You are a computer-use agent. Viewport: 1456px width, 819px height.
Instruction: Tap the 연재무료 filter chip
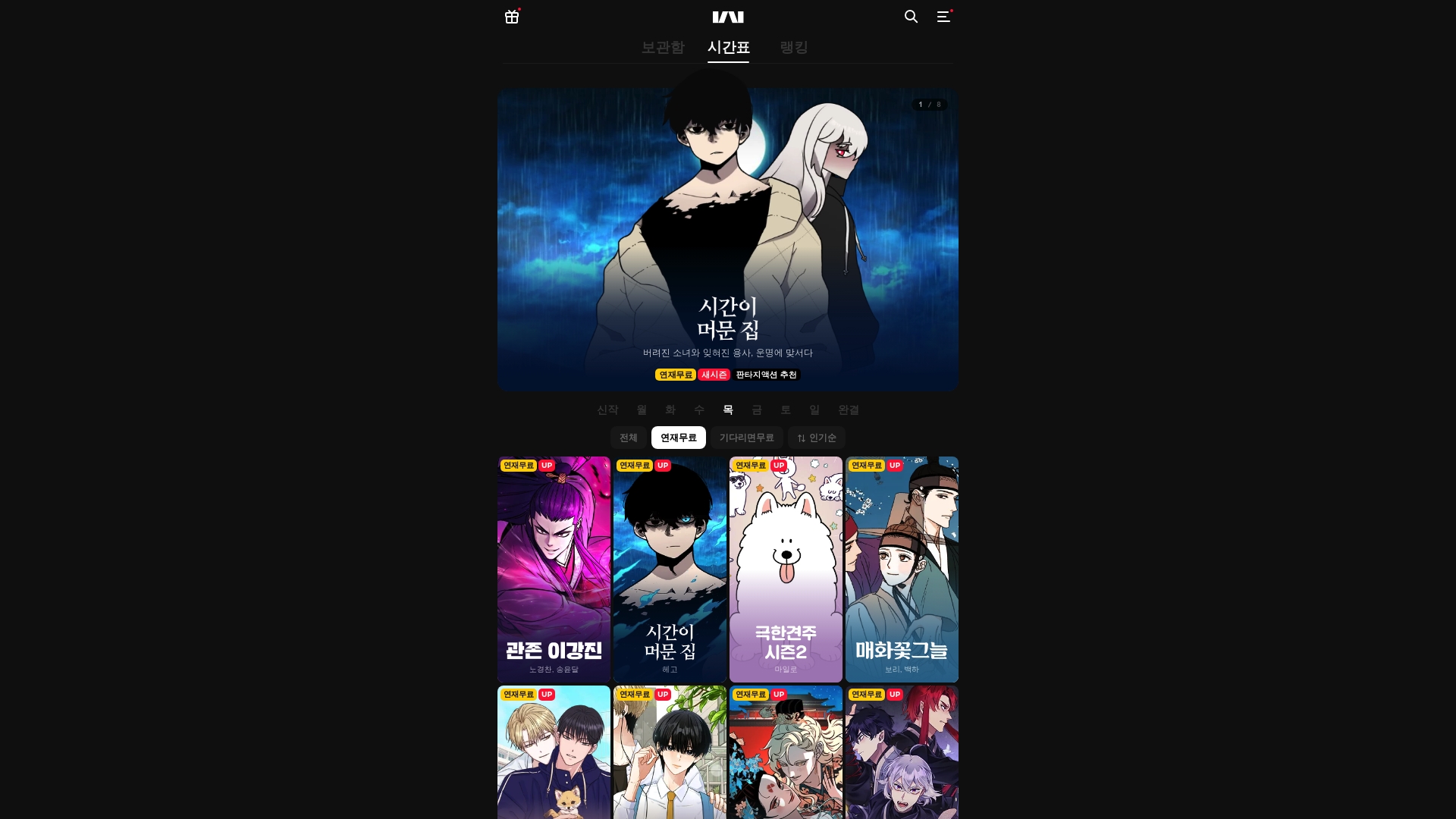678,438
